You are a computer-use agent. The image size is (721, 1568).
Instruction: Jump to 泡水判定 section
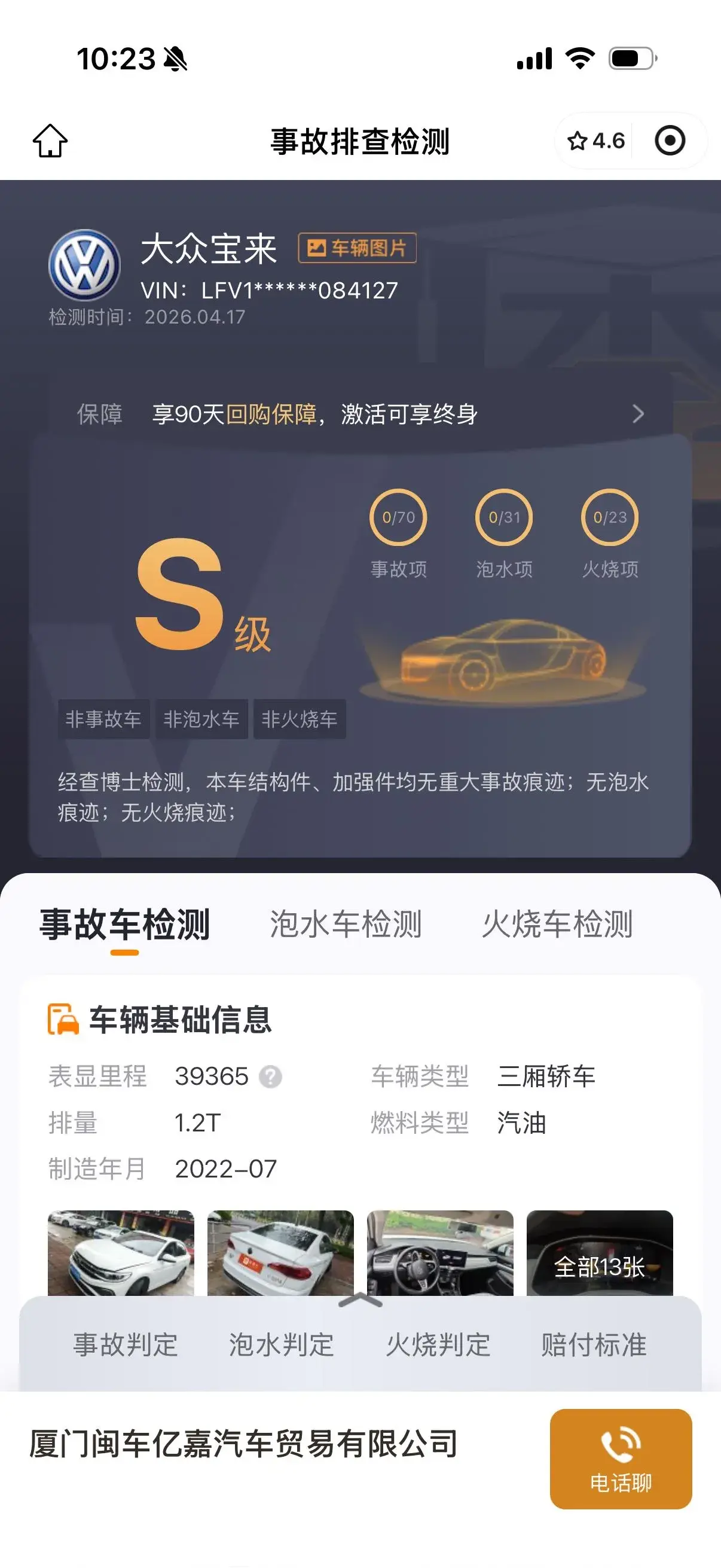281,1344
